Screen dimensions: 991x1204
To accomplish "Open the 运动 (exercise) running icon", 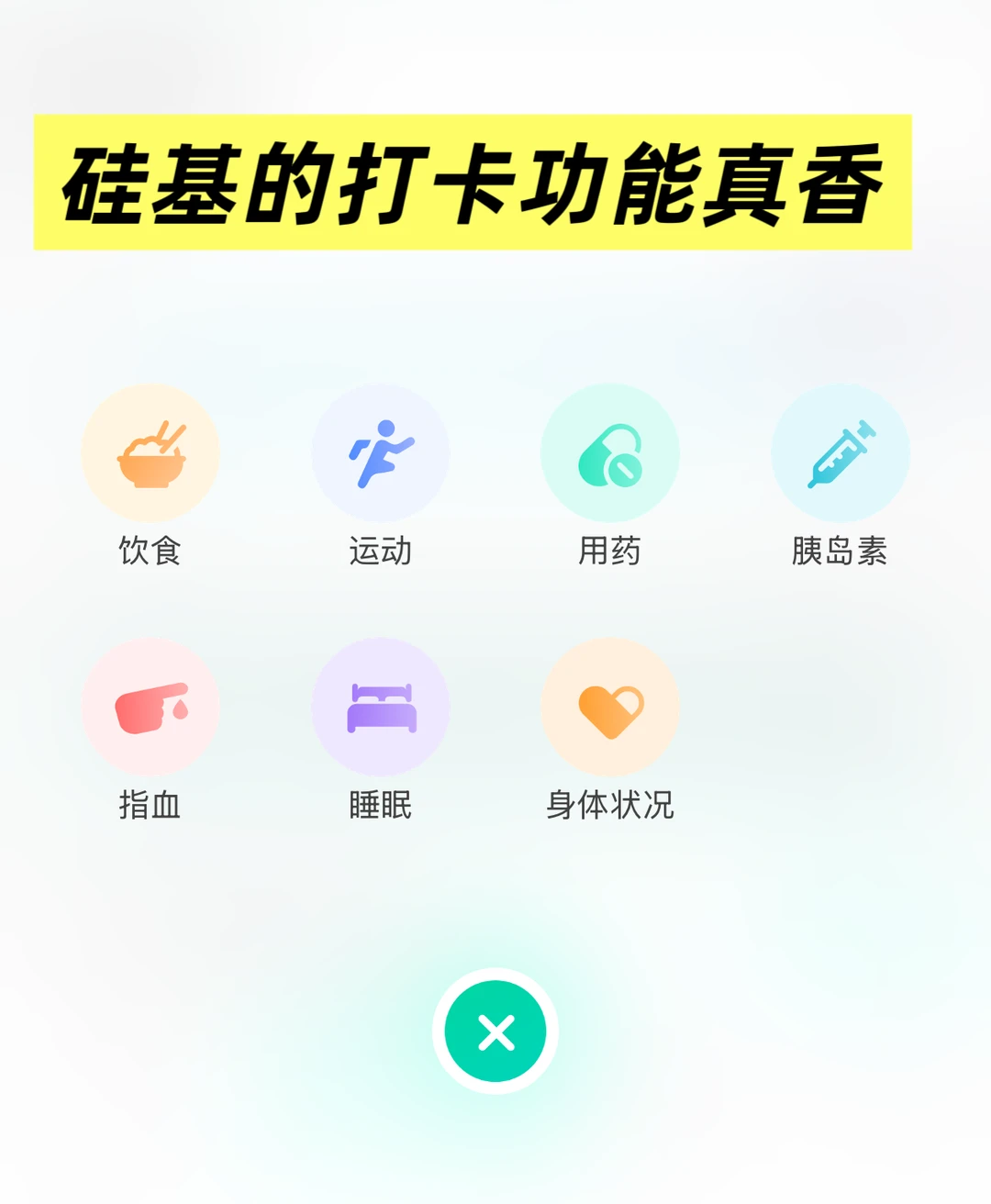I will pyautogui.click(x=381, y=451).
